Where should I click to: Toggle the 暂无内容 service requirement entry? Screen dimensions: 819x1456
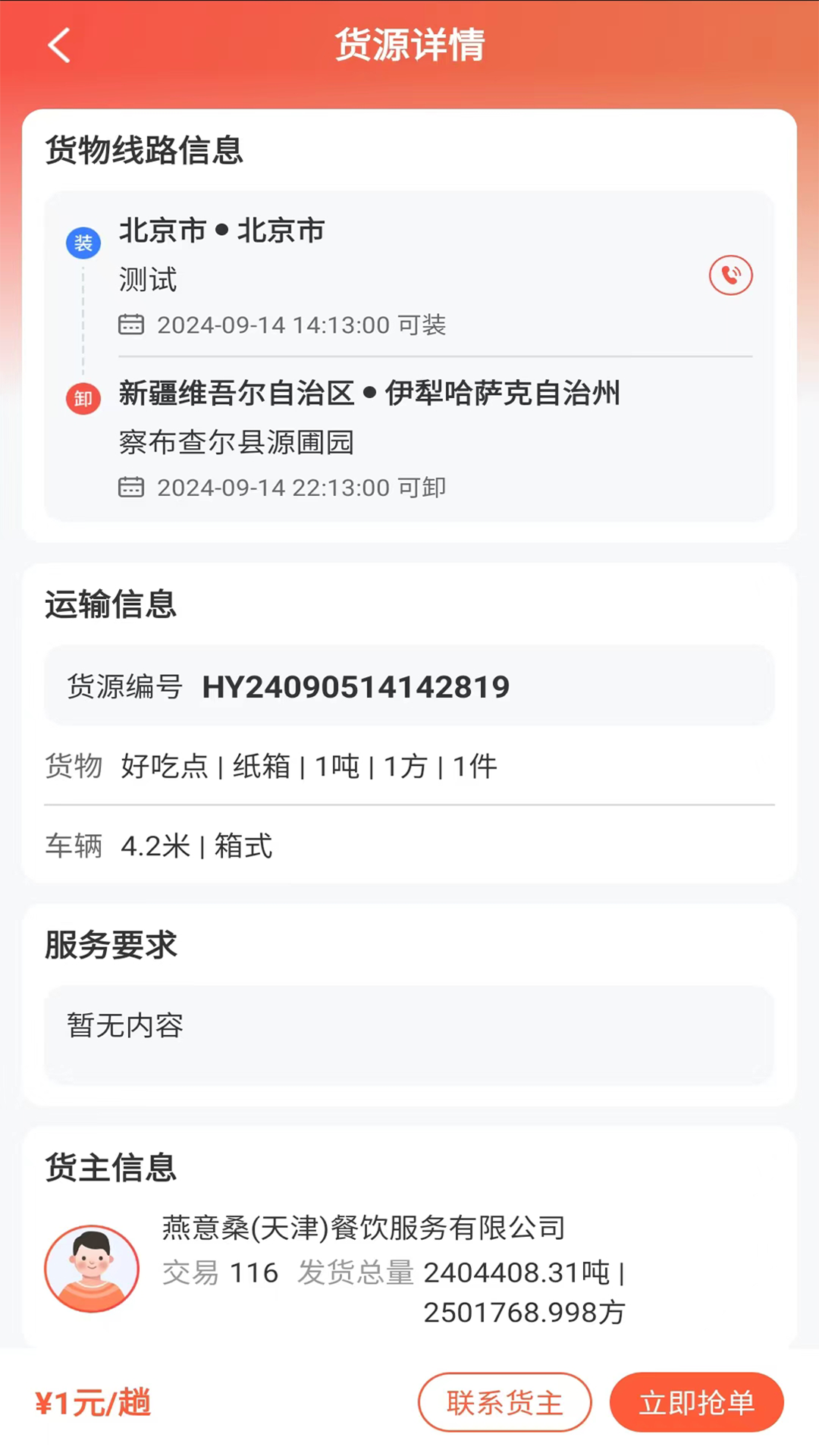125,1025
